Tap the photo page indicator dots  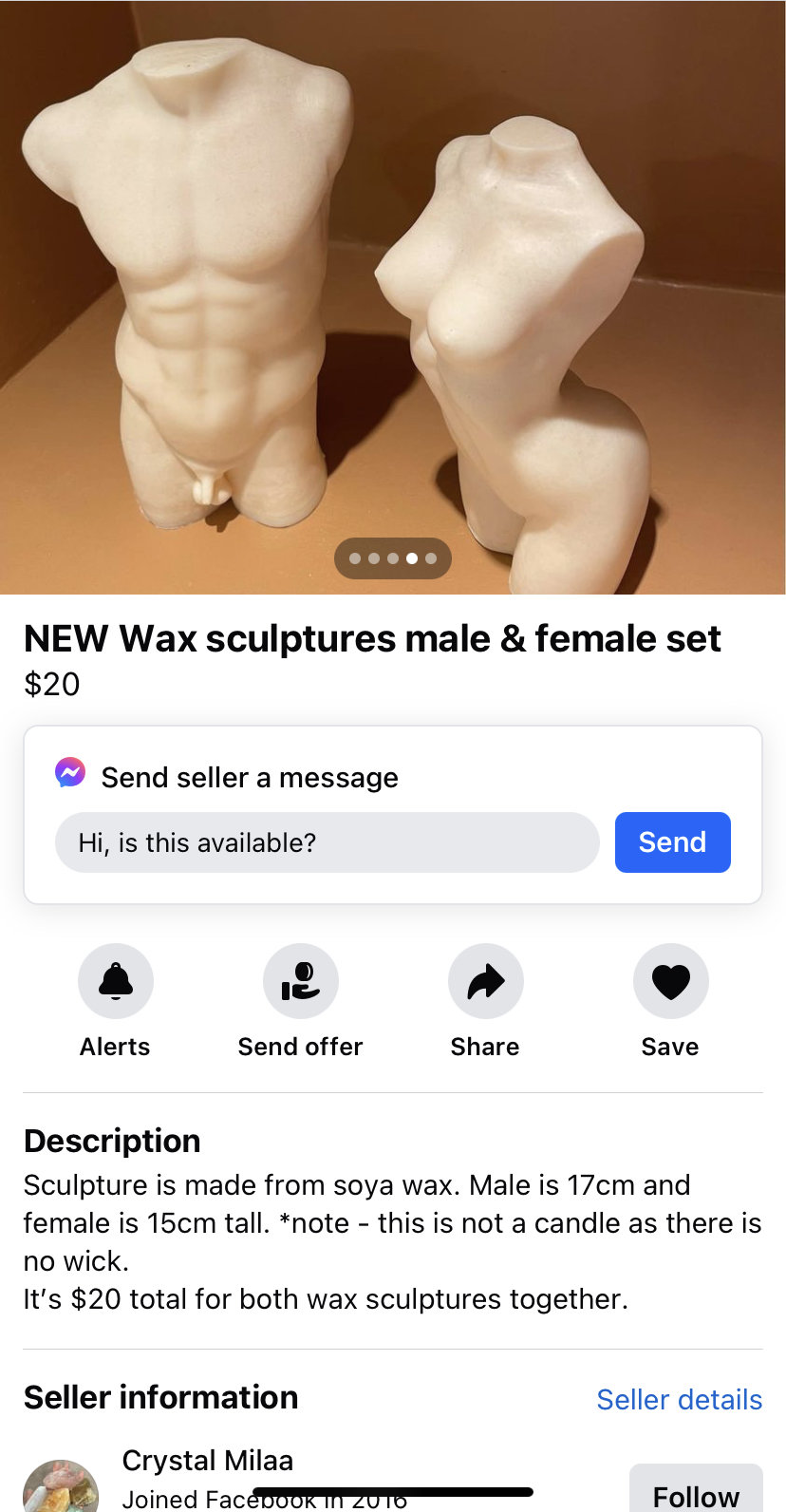coord(393,558)
